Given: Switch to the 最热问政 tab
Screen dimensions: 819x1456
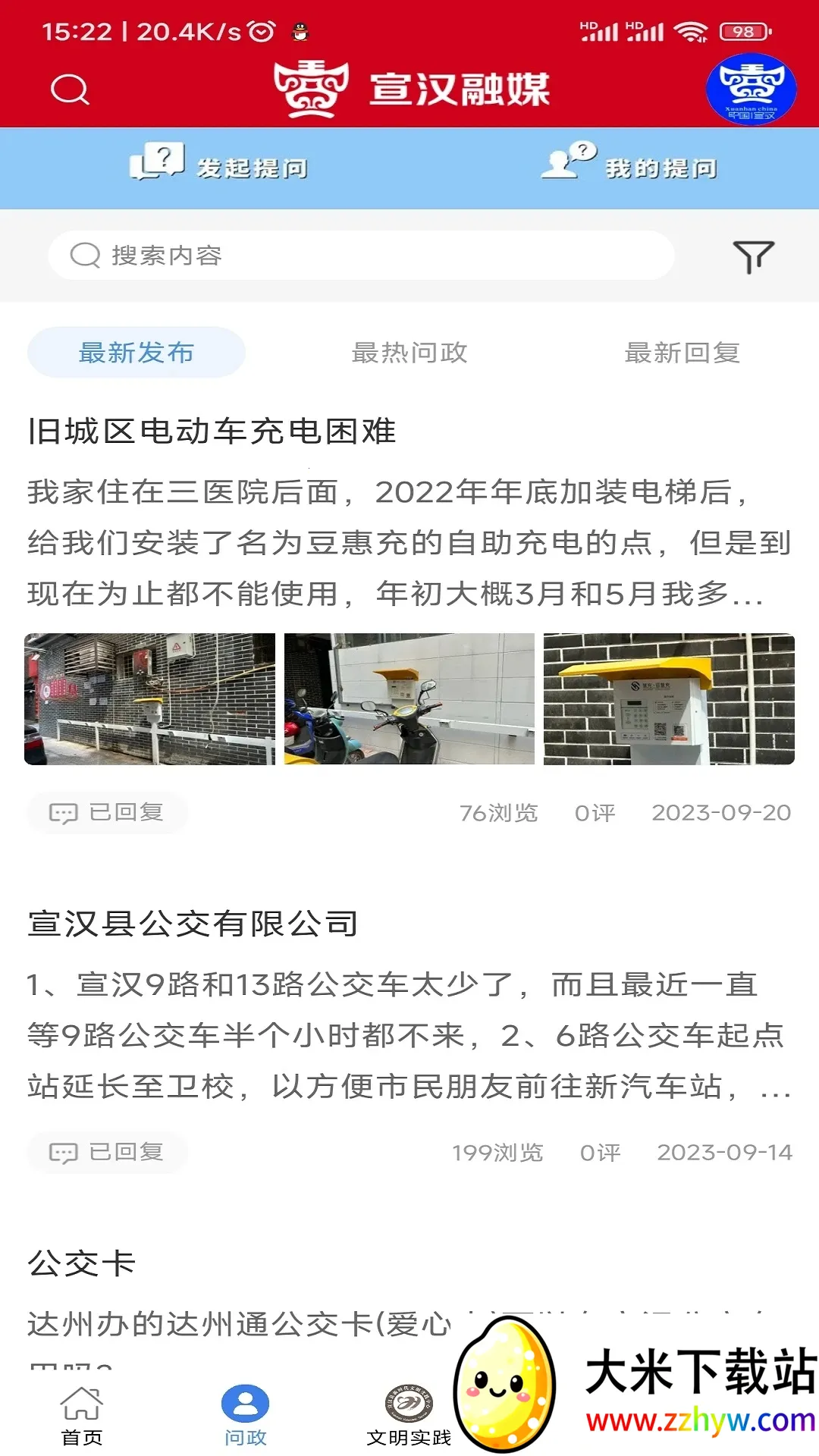Looking at the screenshot, I should coord(409,353).
